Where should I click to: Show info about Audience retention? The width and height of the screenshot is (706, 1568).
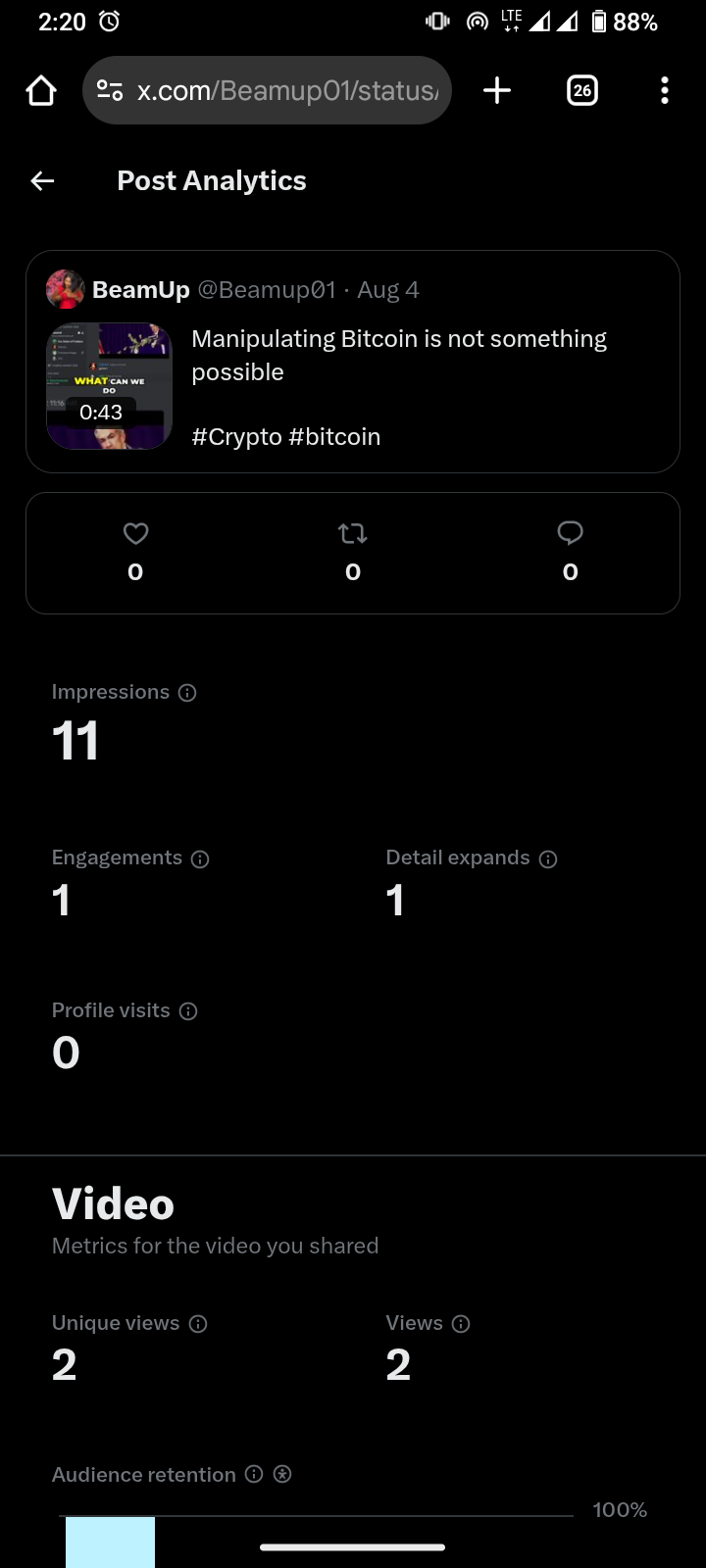coord(254,1474)
